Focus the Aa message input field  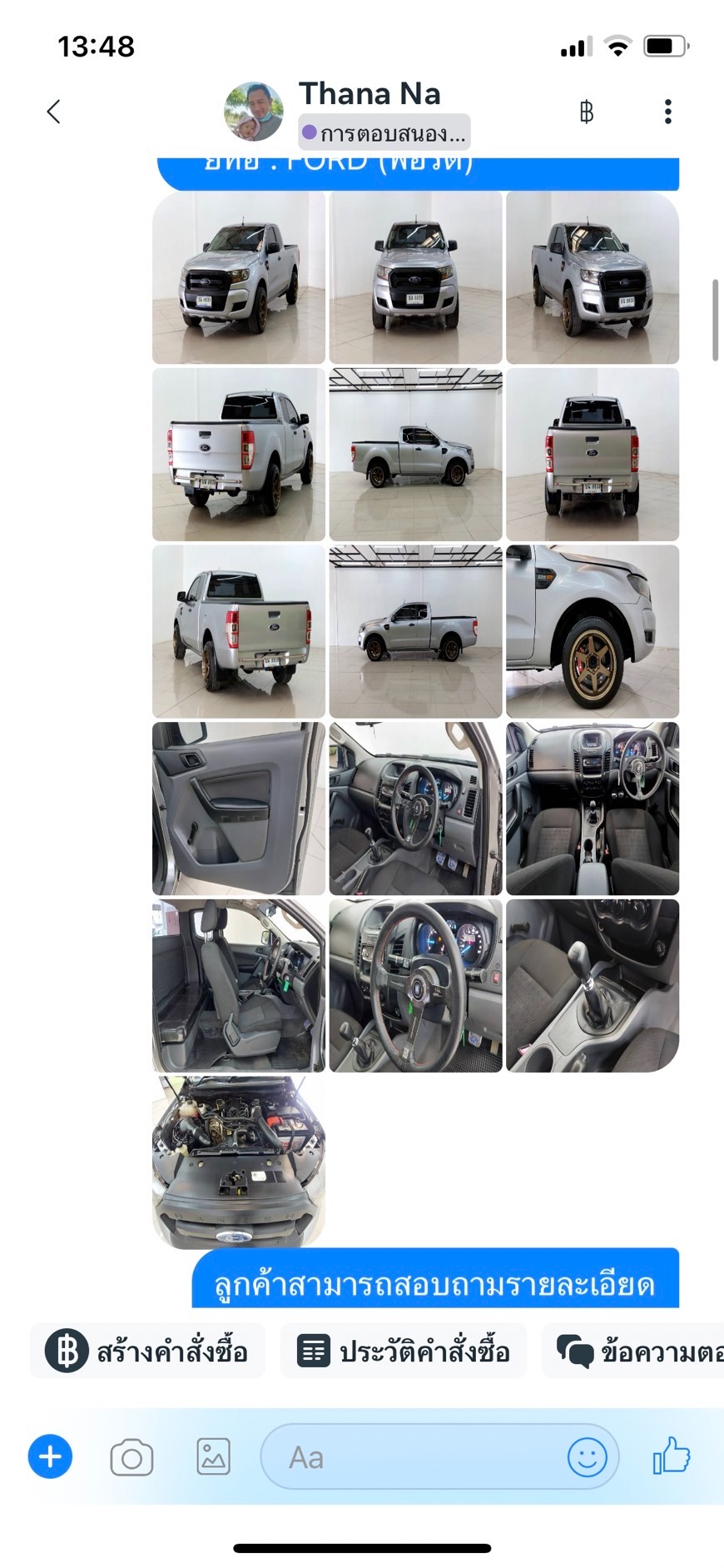pyautogui.click(x=439, y=1456)
